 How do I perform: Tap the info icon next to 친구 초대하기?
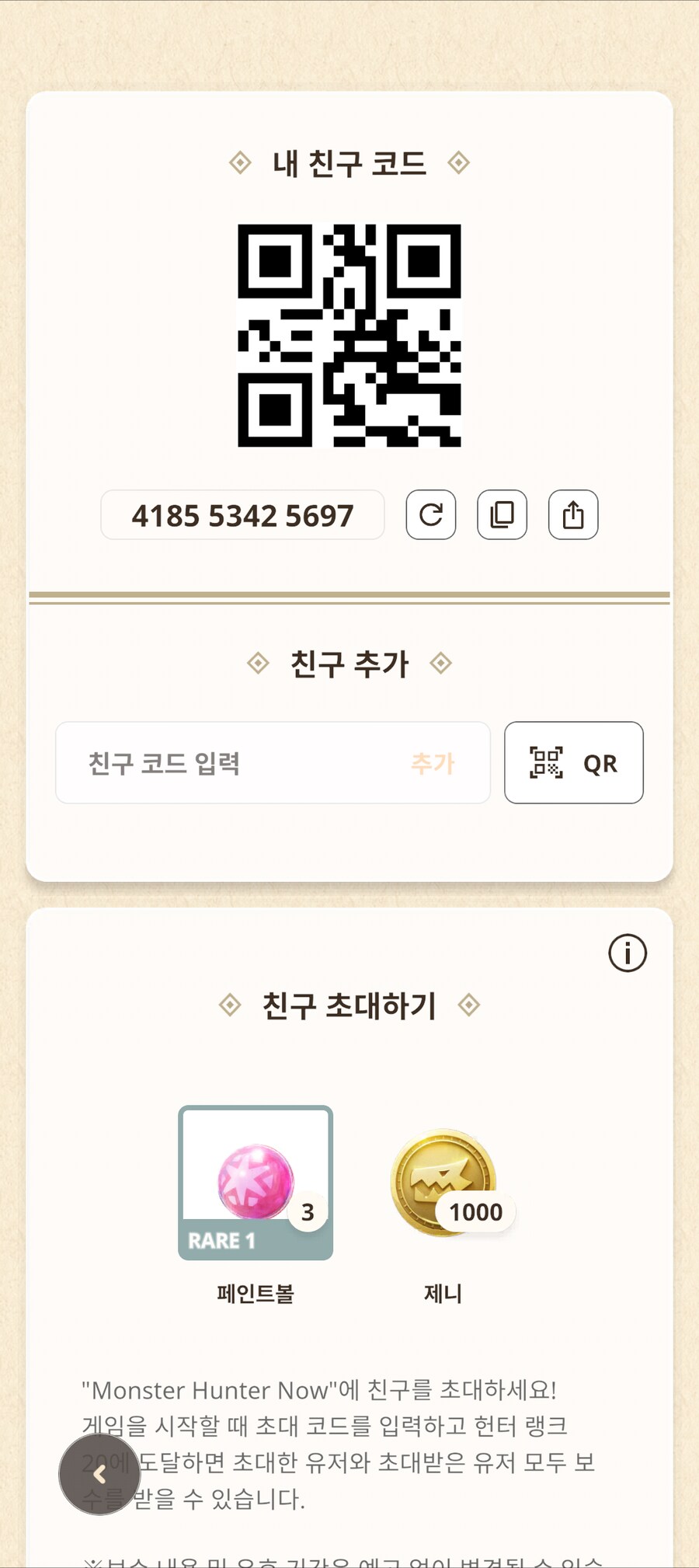[628, 954]
